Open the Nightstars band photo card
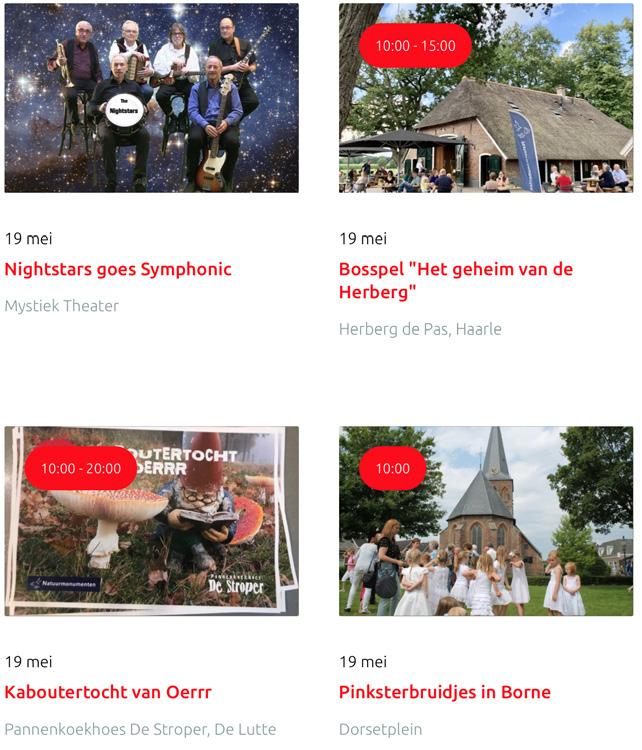Screen dimensions: 642x750 151,98
